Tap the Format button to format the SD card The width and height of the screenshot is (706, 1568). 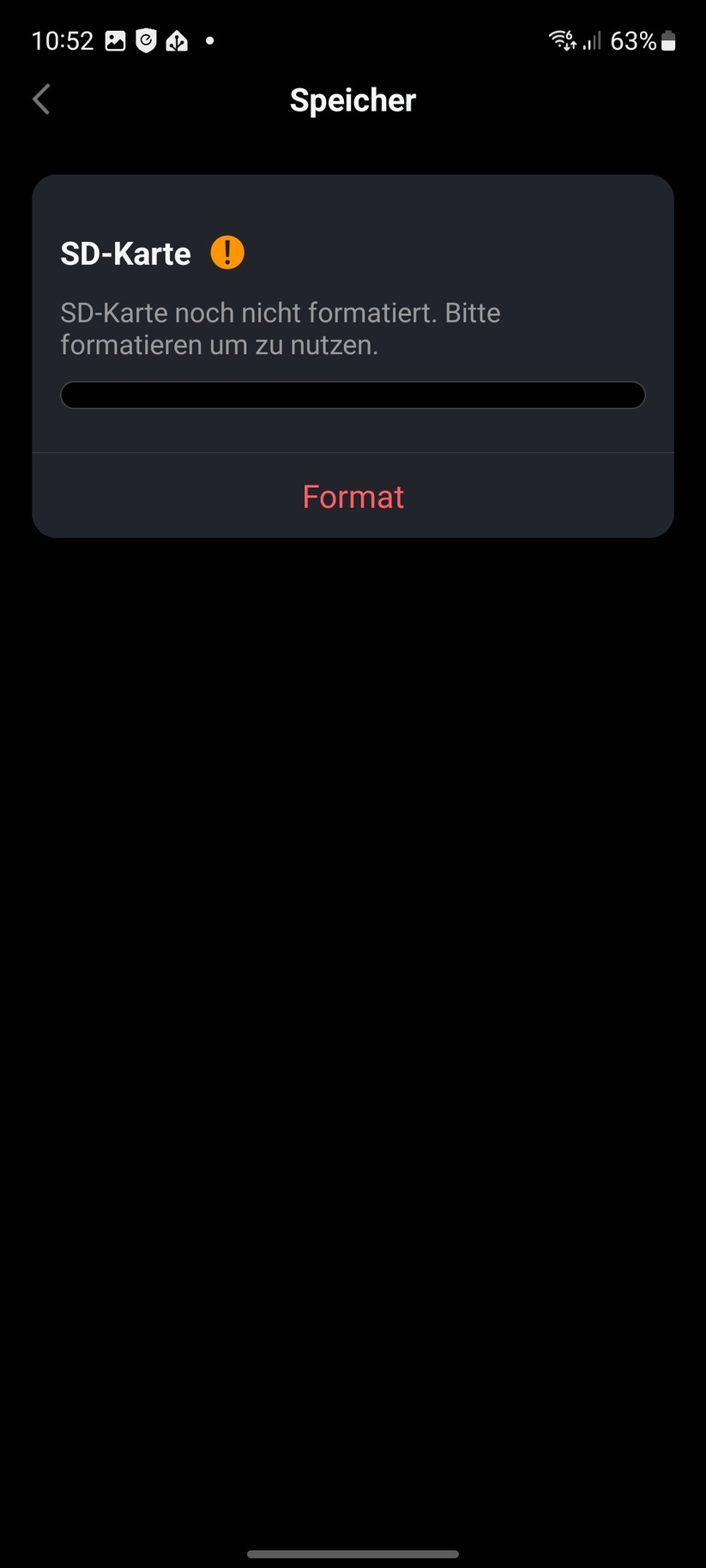353,497
